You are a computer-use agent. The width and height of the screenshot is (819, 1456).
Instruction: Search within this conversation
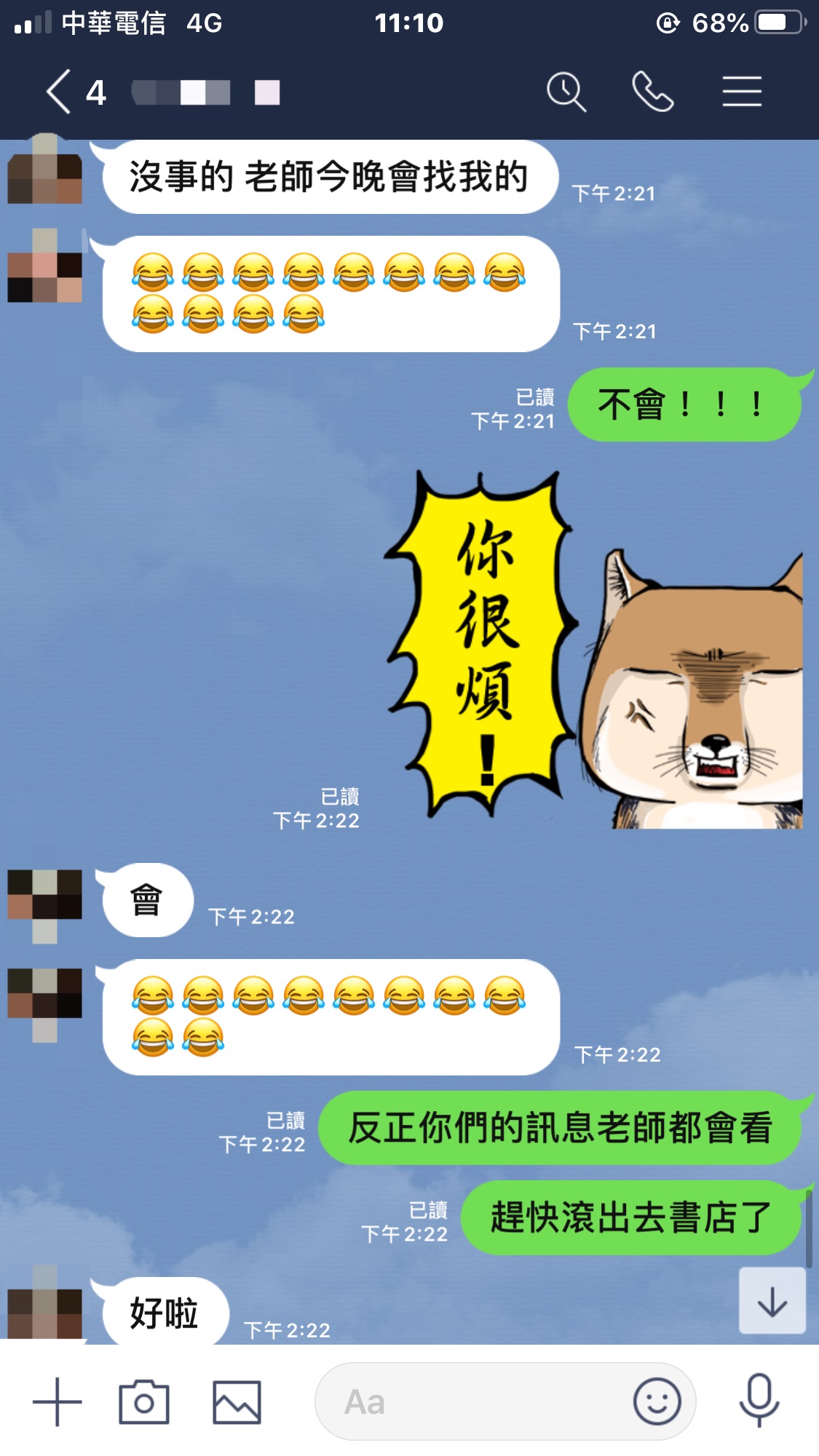[x=566, y=92]
